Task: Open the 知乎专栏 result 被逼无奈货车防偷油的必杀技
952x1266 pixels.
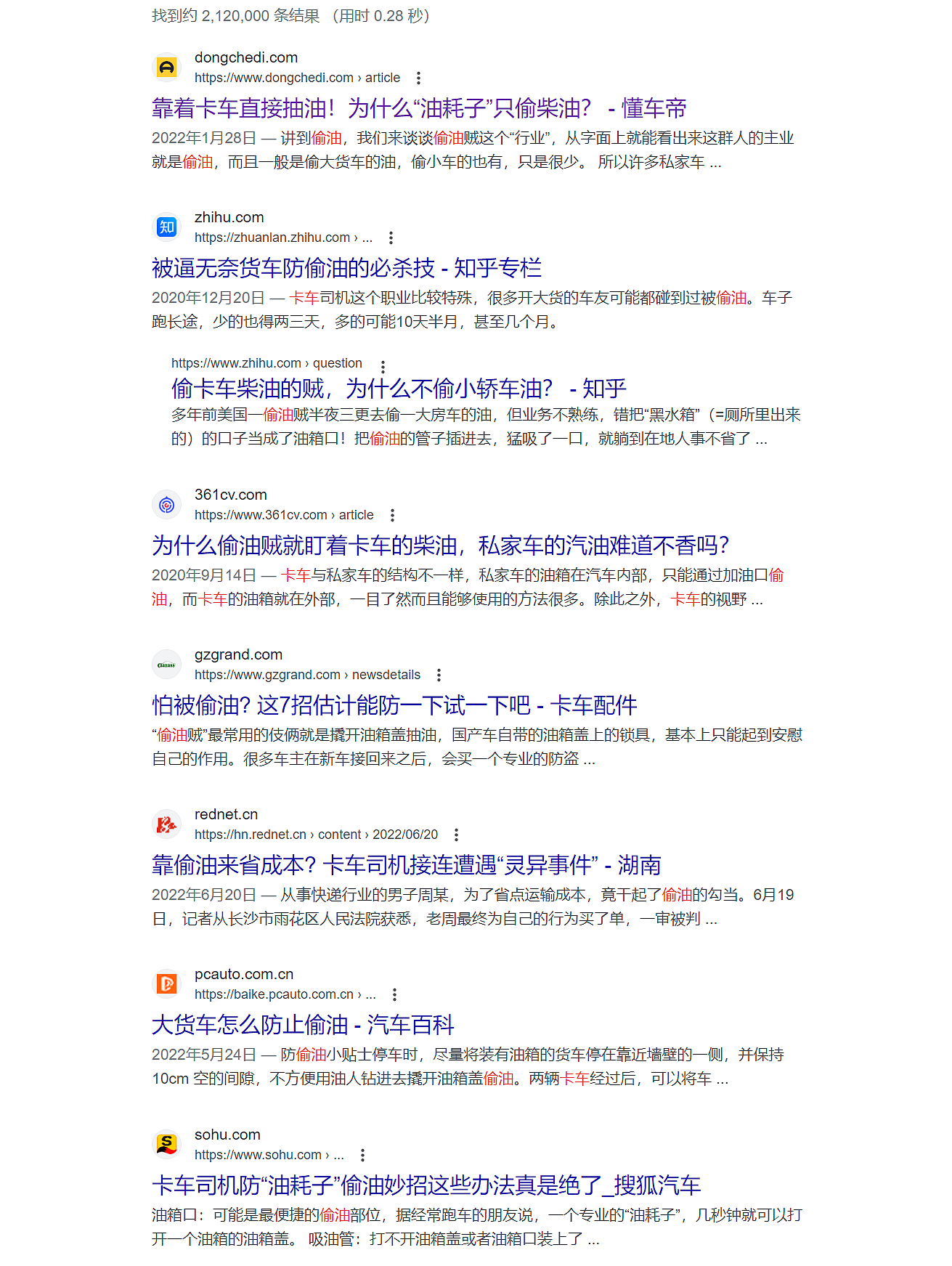Action: (346, 268)
